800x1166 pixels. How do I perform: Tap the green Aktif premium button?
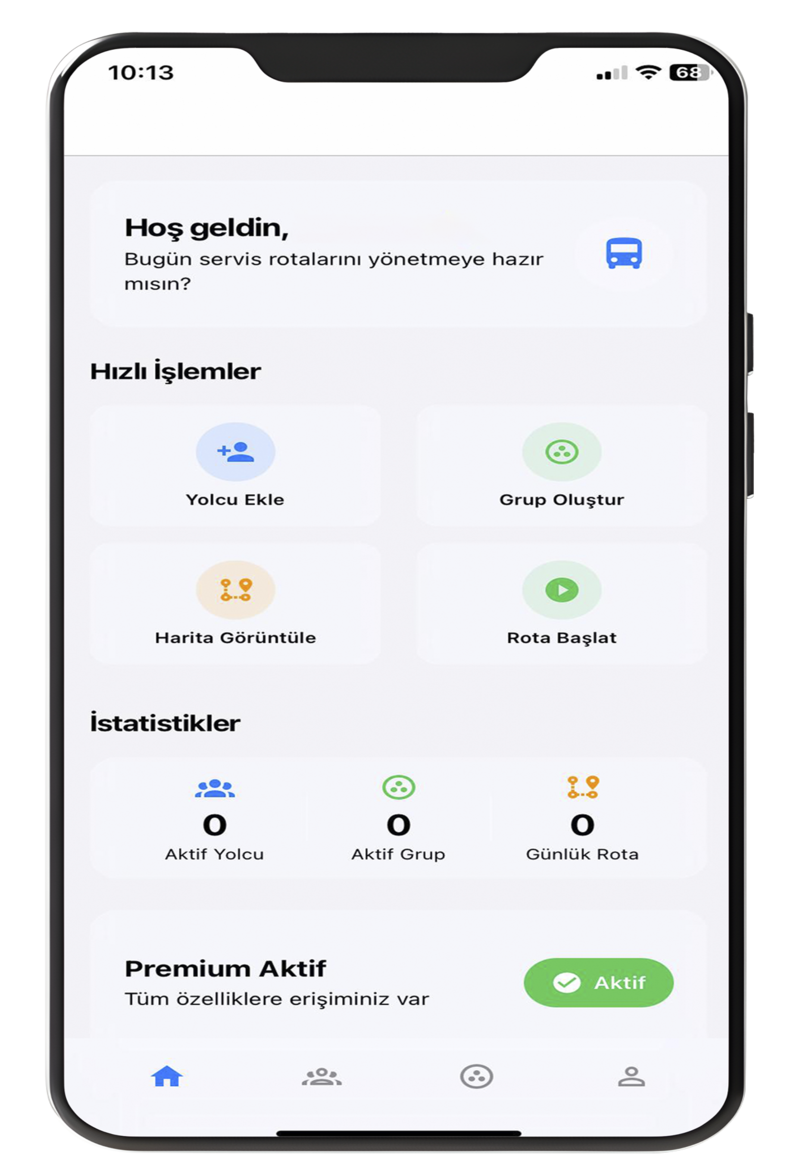(598, 983)
